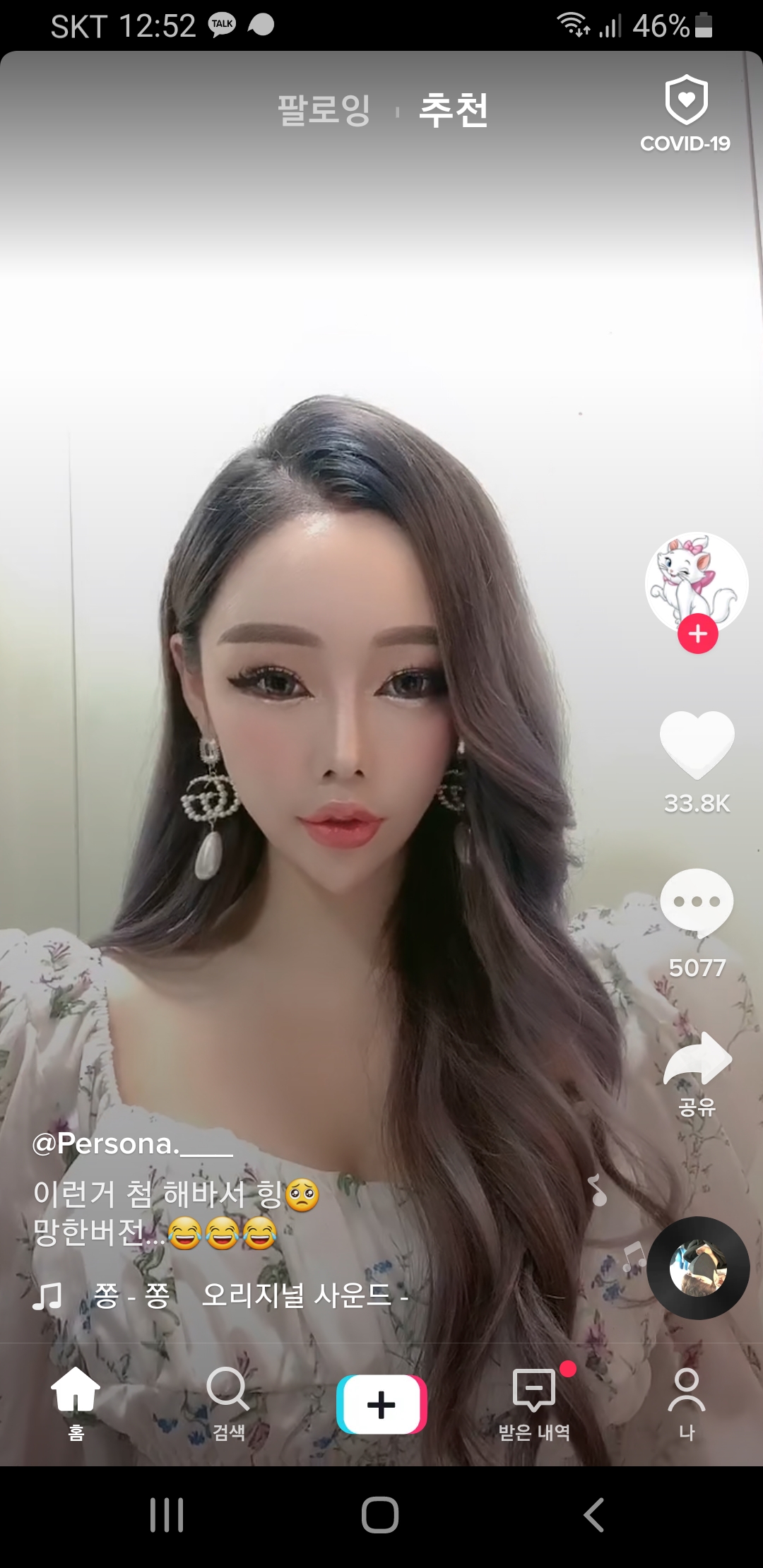The width and height of the screenshot is (763, 1568).
Task: Open the @Persona.____ username link
Action: click(133, 1144)
